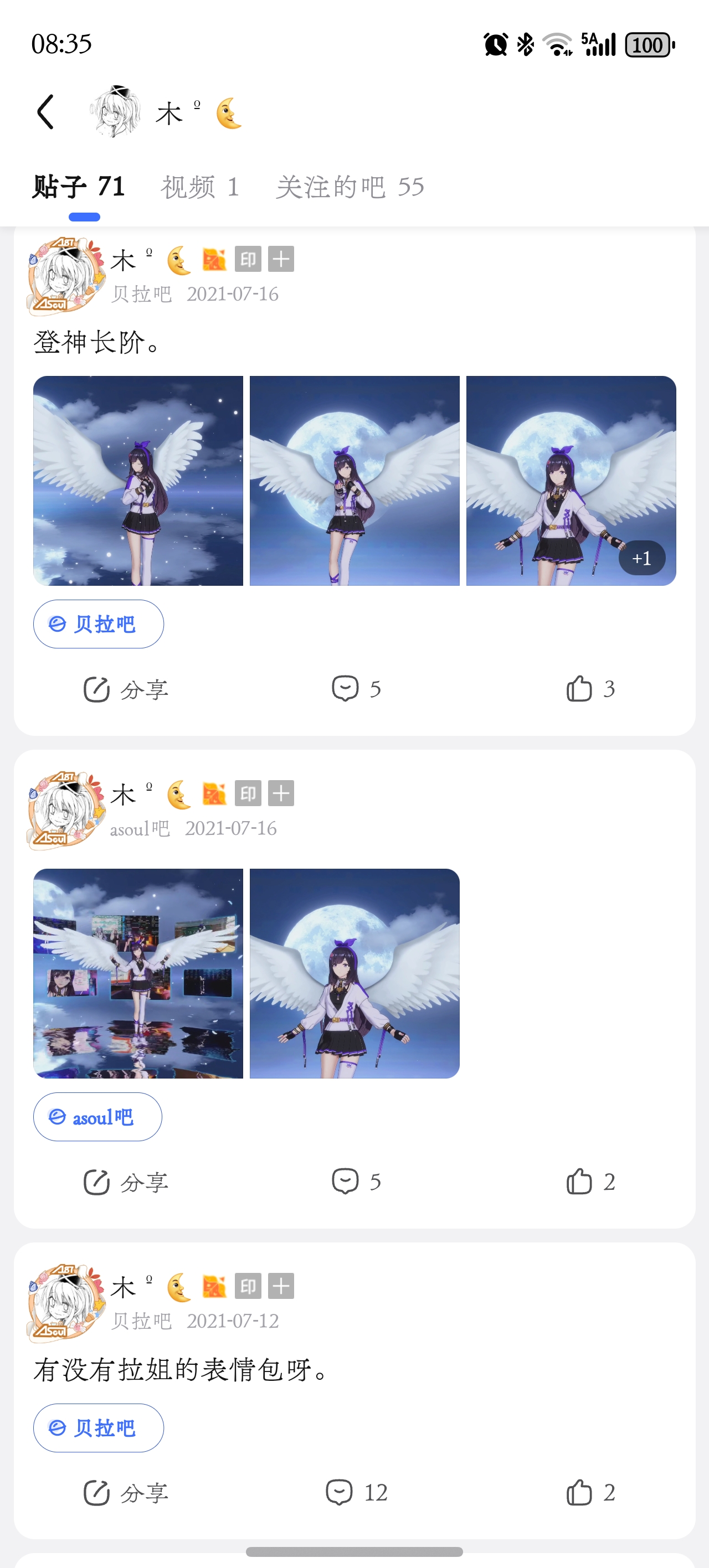Open comments on the 登神长阶 post

356,689
